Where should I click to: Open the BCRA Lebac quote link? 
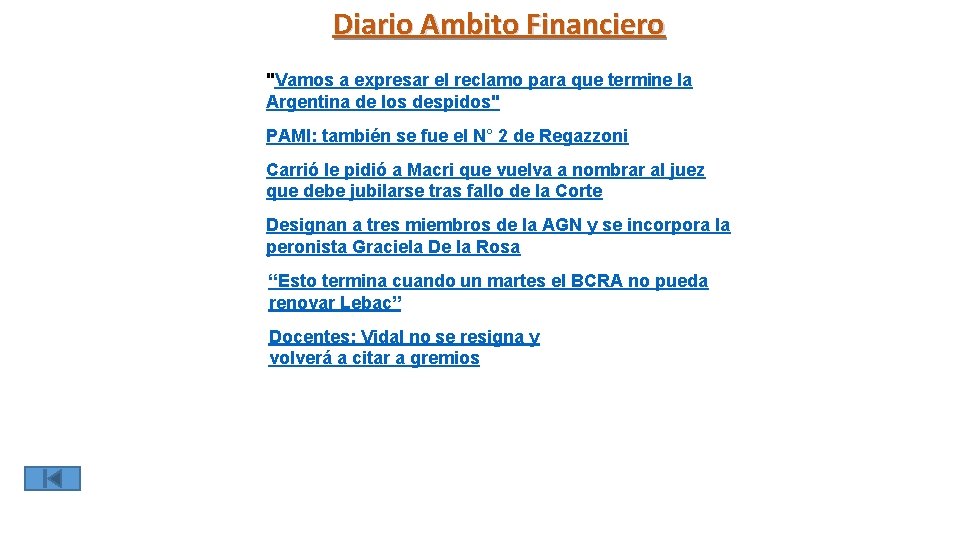488,291
